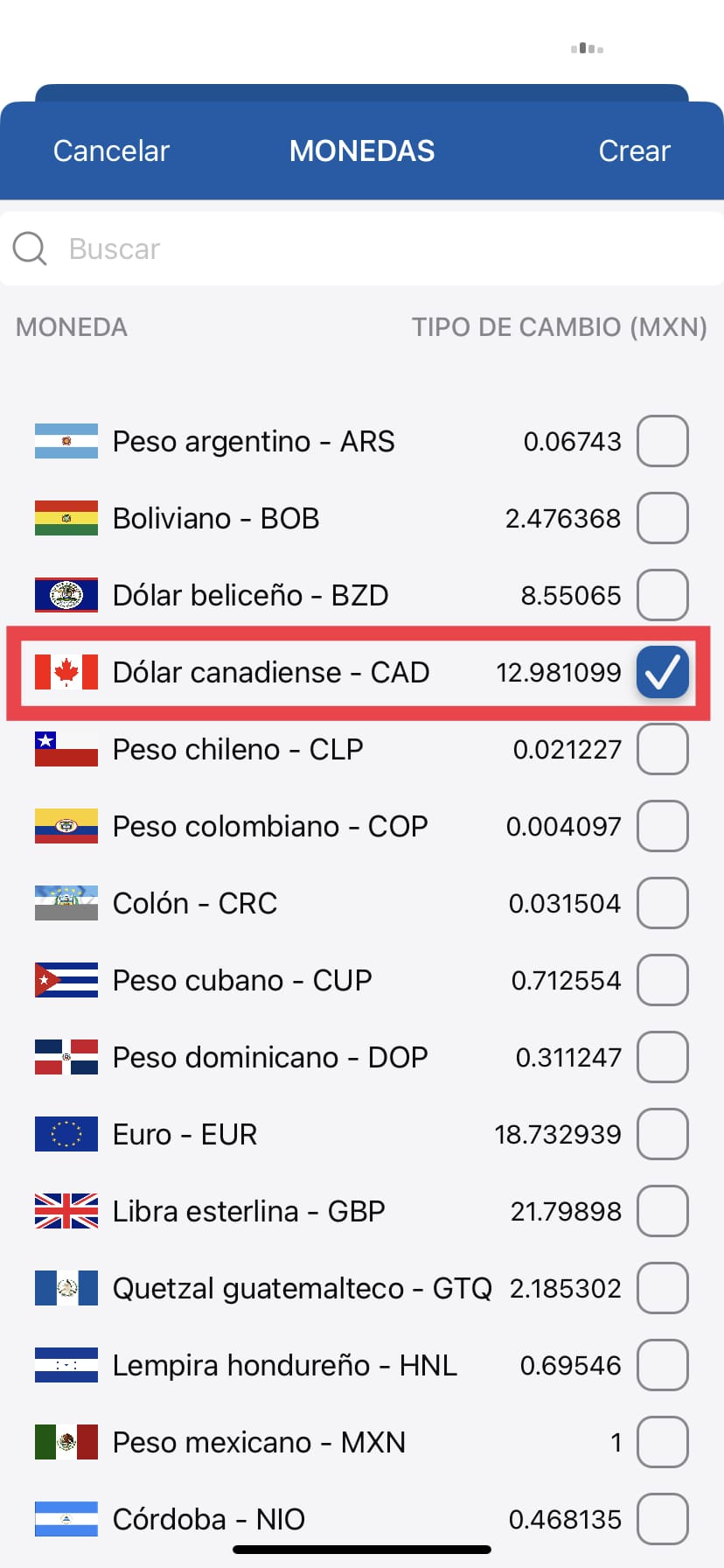The width and height of the screenshot is (724, 1568).
Task: Click the Bolivia flag icon
Action: click(x=65, y=518)
